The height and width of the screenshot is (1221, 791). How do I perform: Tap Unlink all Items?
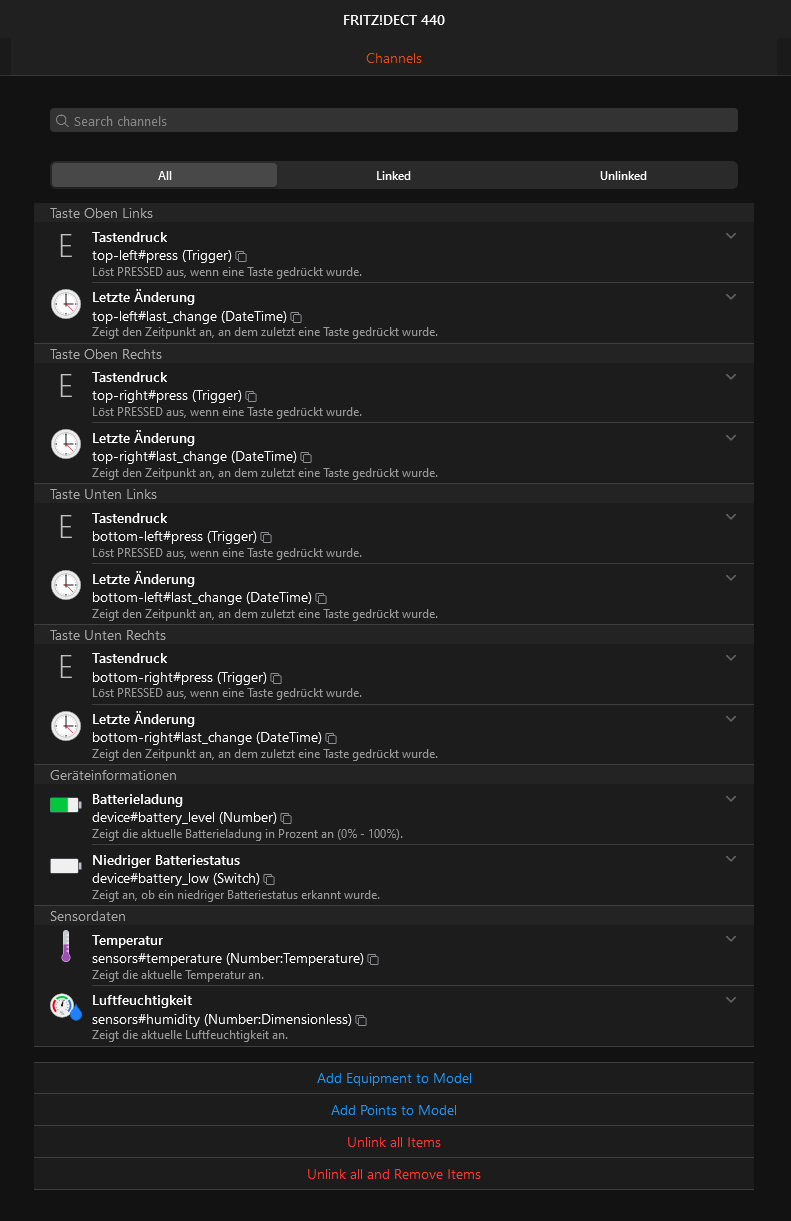click(x=394, y=1142)
